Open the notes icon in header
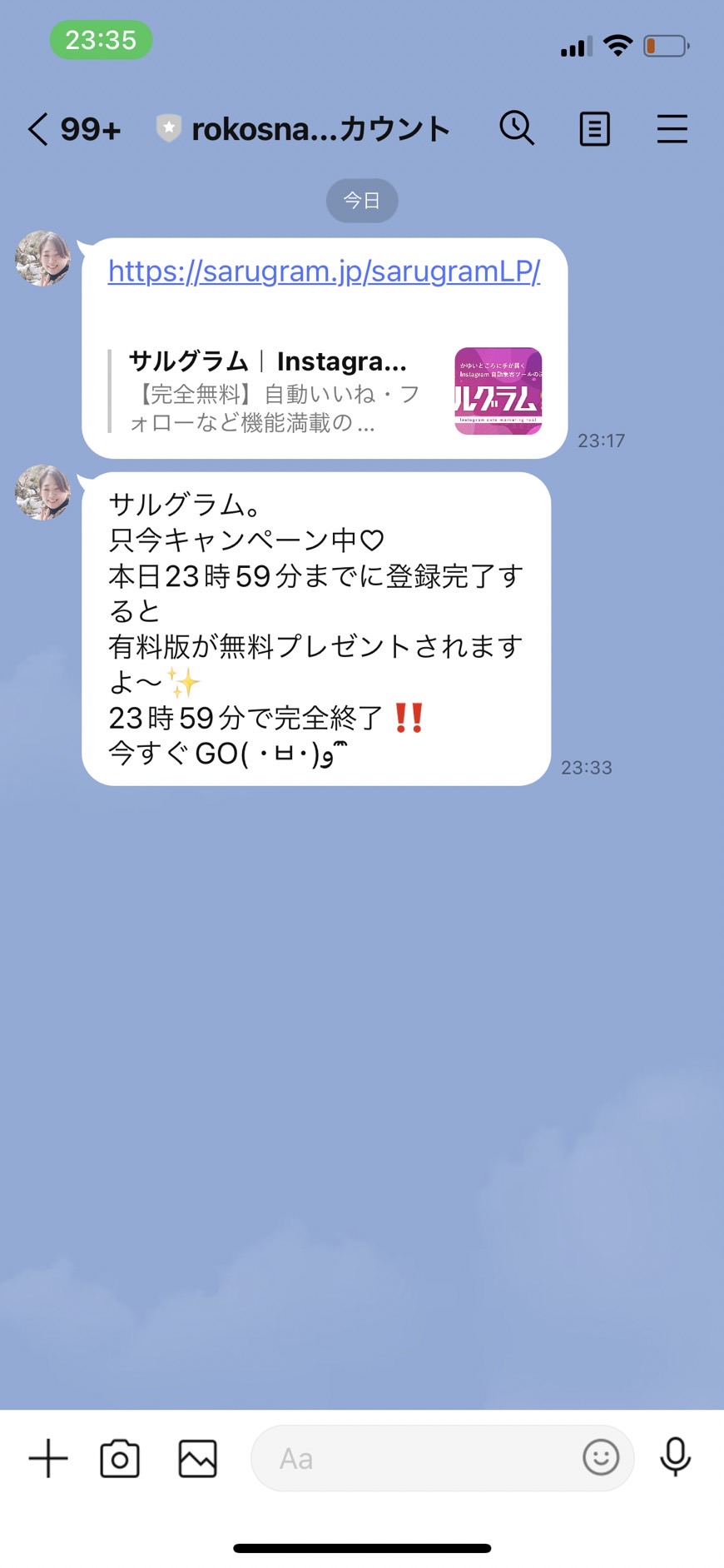The width and height of the screenshot is (724, 1568). [x=594, y=129]
